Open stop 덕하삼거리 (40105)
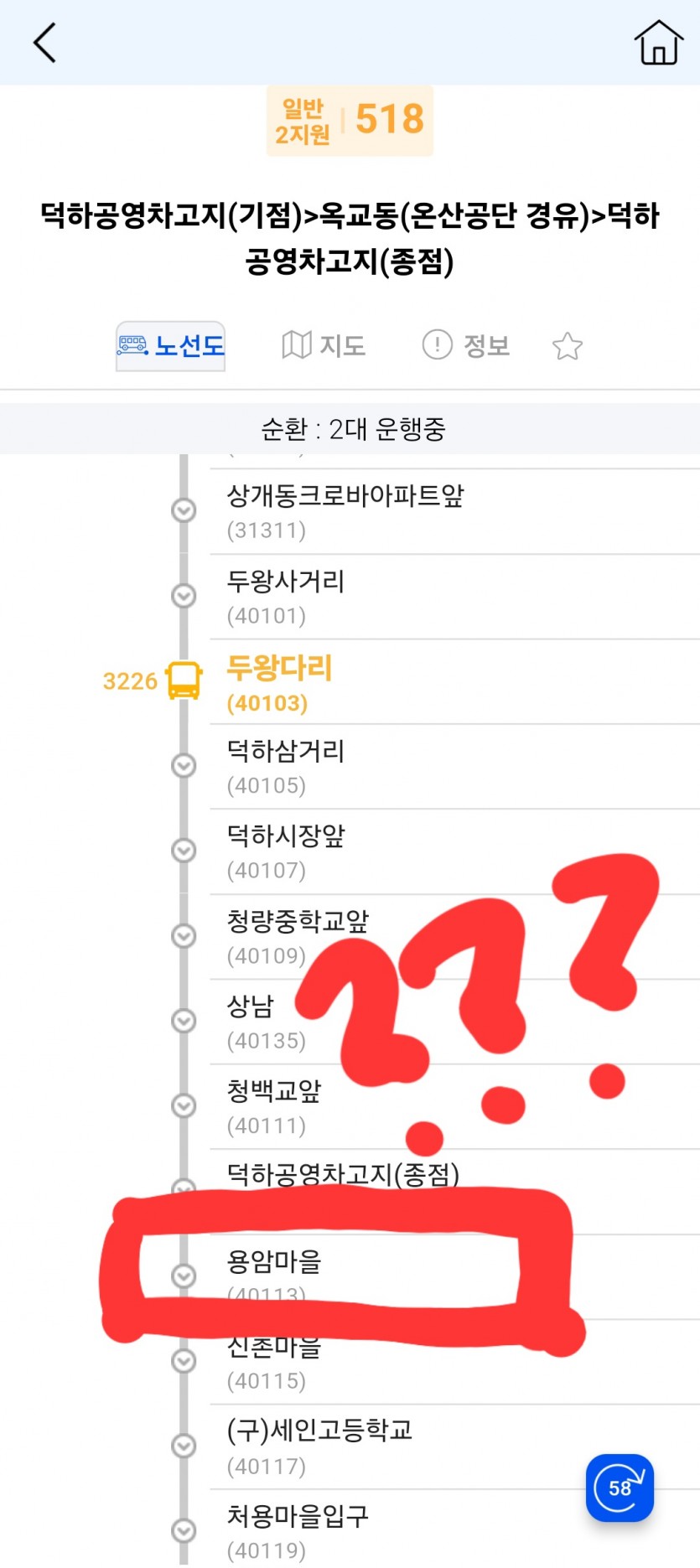Viewport: 700px width, 1568px height. 286,766
